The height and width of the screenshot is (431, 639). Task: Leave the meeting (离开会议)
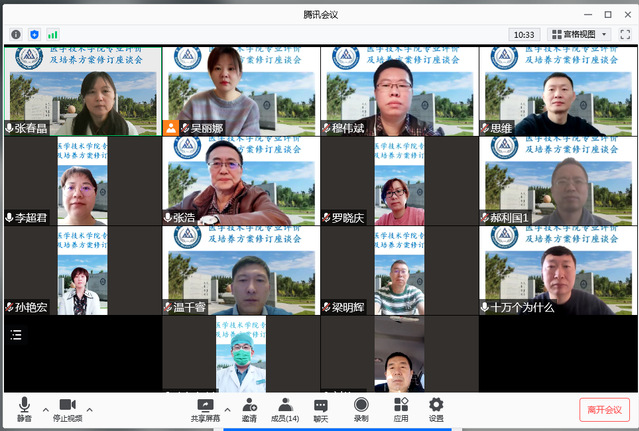coord(604,409)
